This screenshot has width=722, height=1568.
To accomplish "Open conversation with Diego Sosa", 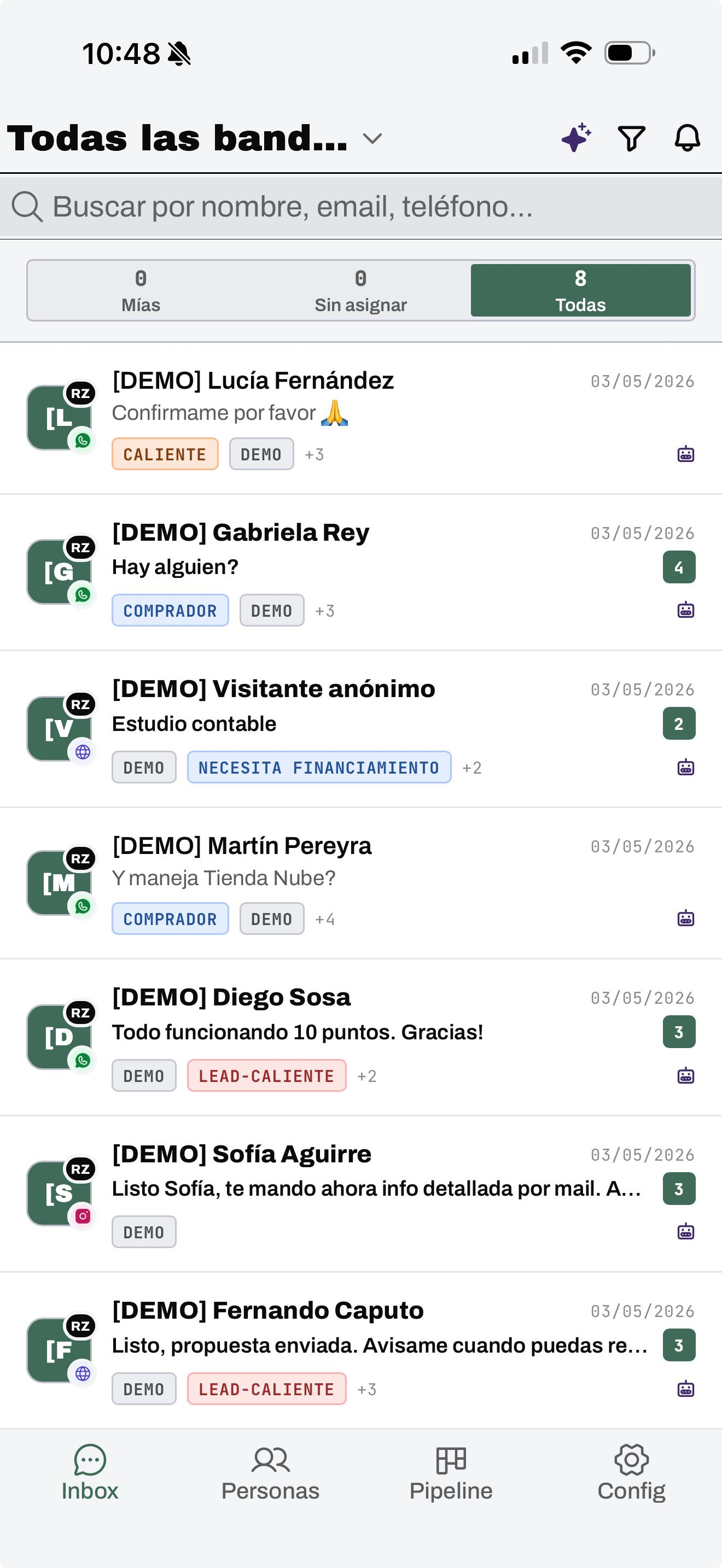I will click(361, 1037).
